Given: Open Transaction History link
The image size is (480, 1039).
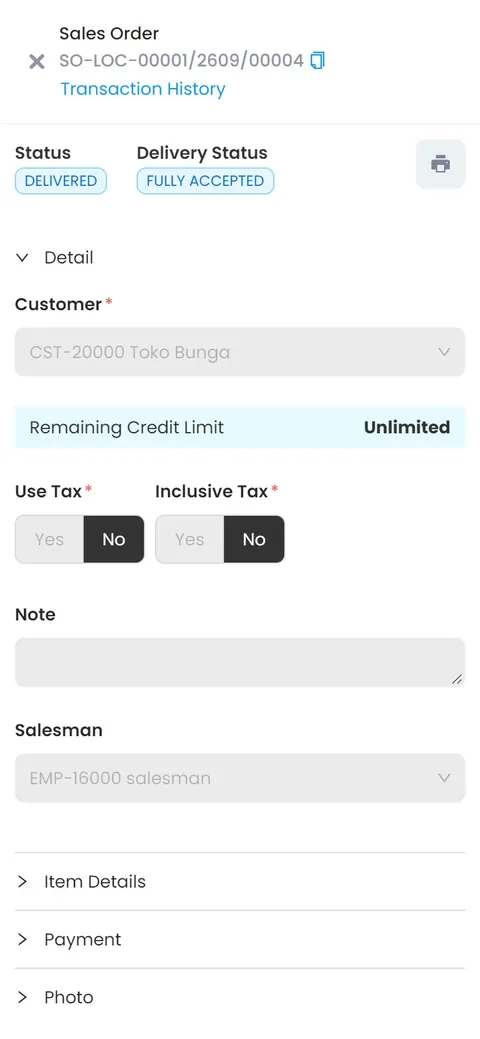Looking at the screenshot, I should point(143,89).
